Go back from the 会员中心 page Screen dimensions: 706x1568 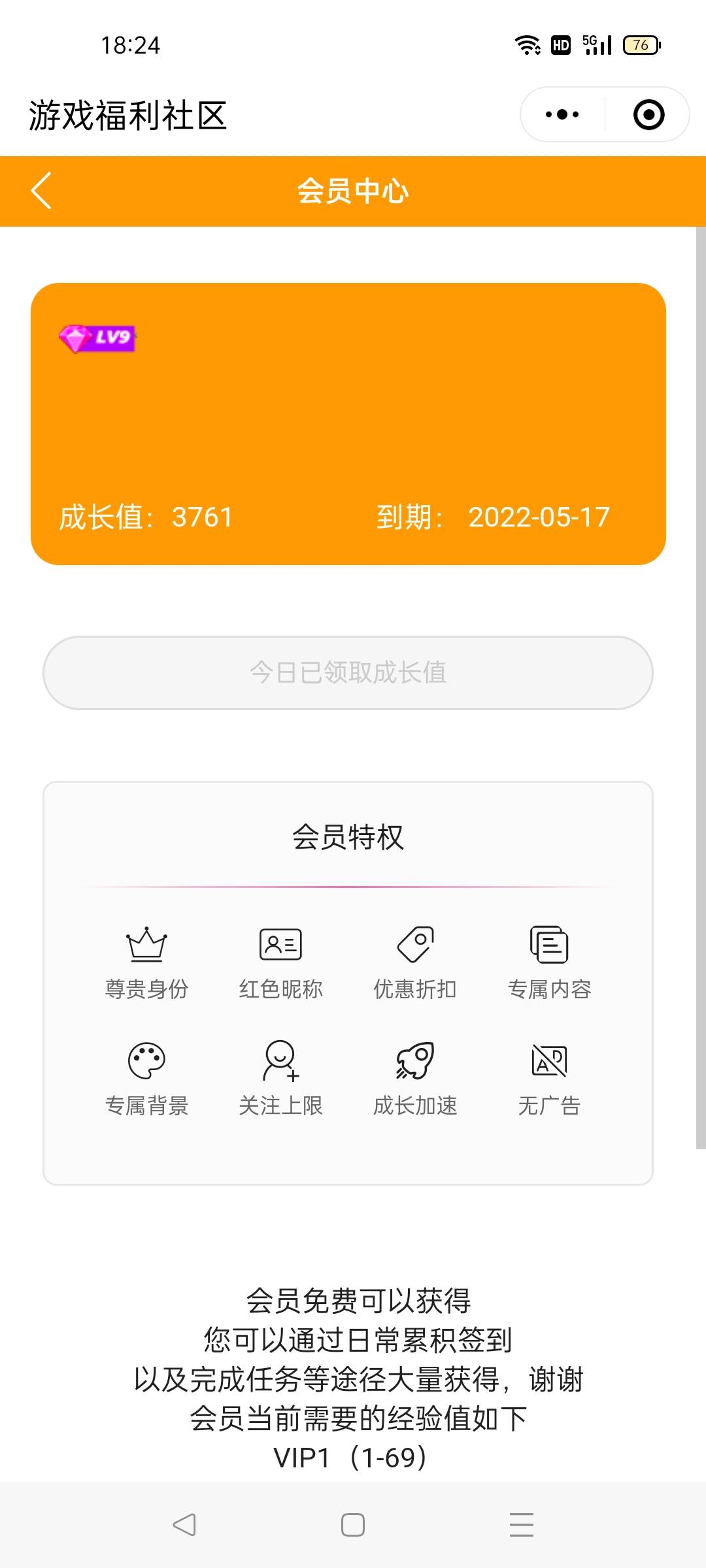tap(41, 191)
